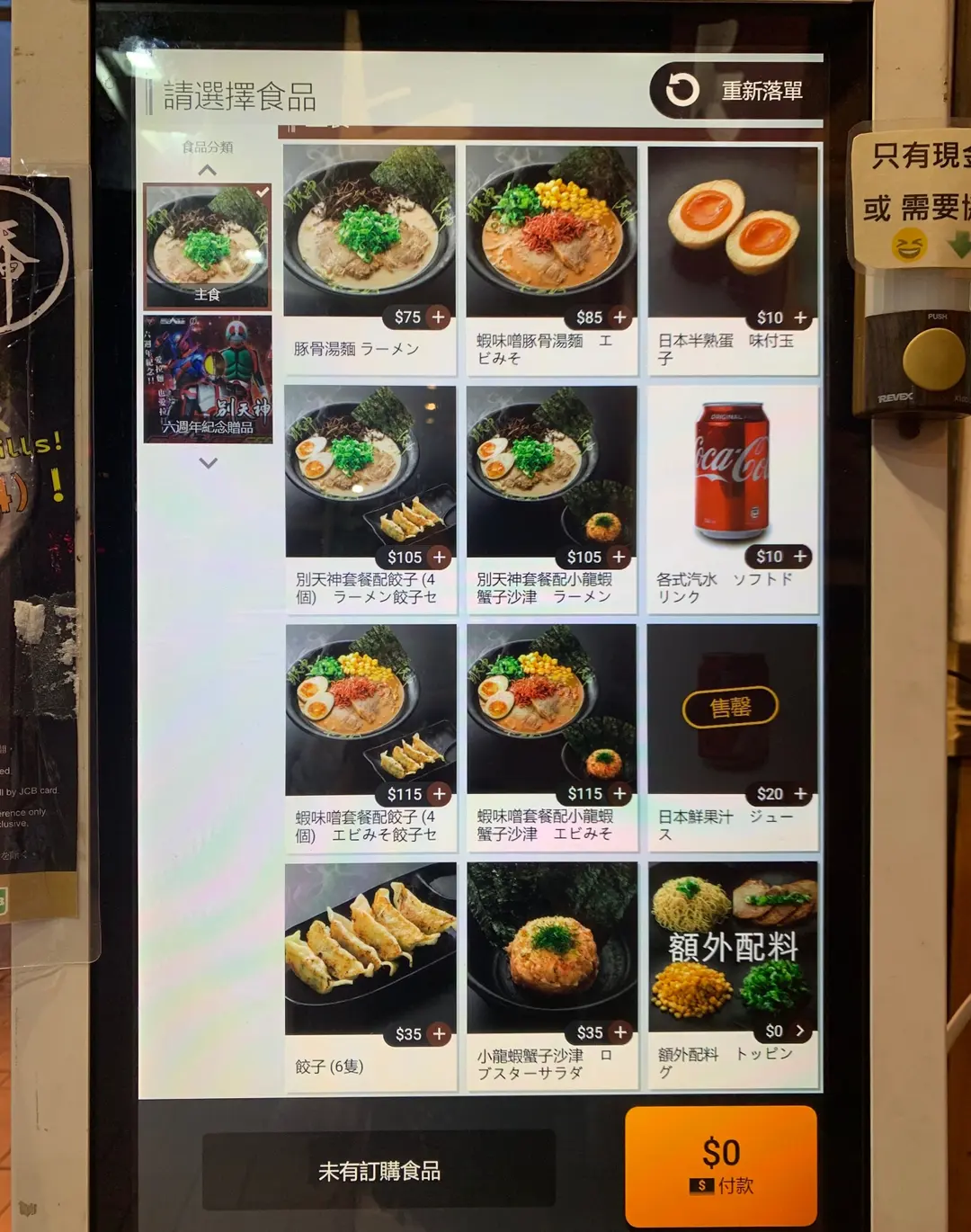Tap the category list down chevron
Viewport: 971px width, 1232px height.
pos(208,463)
